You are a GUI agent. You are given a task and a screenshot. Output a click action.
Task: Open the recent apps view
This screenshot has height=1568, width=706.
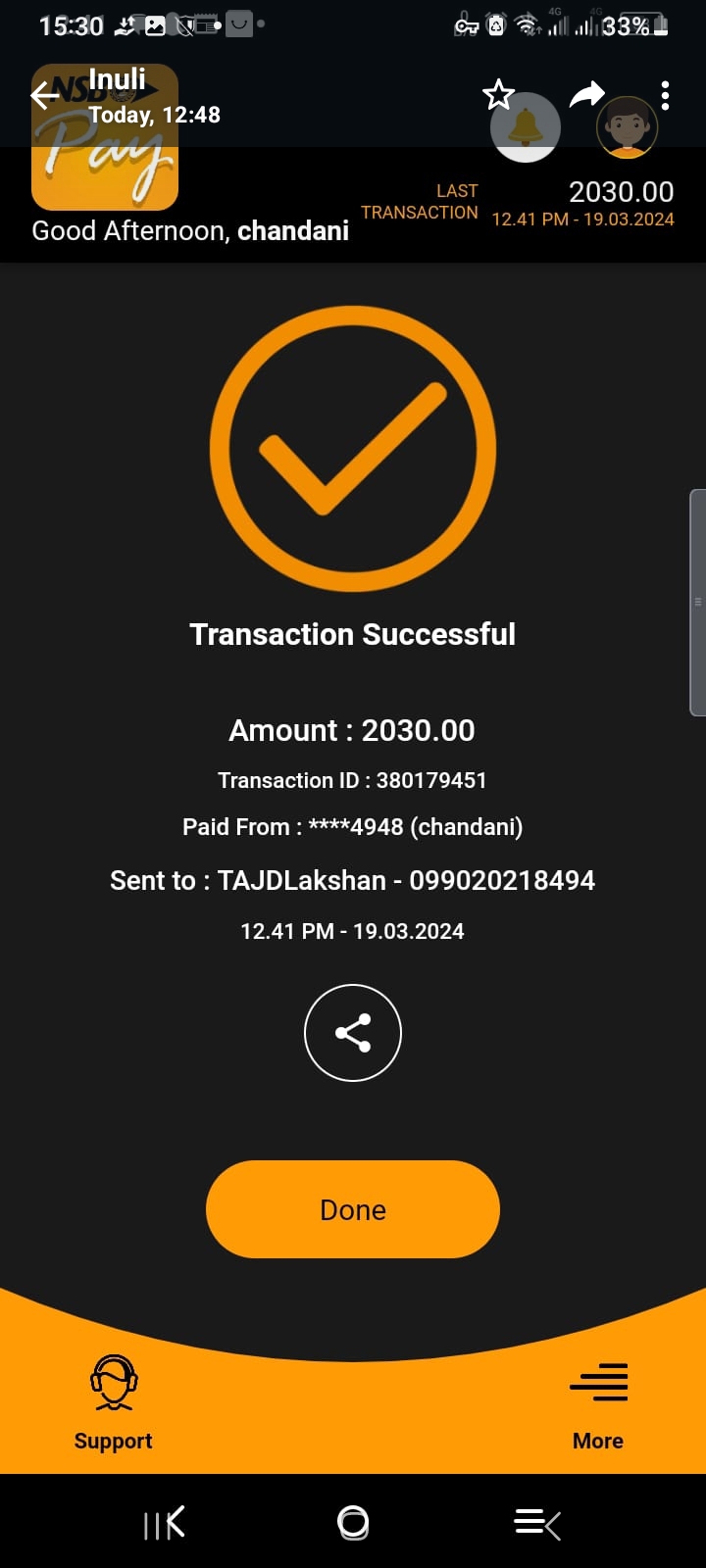point(164,1522)
